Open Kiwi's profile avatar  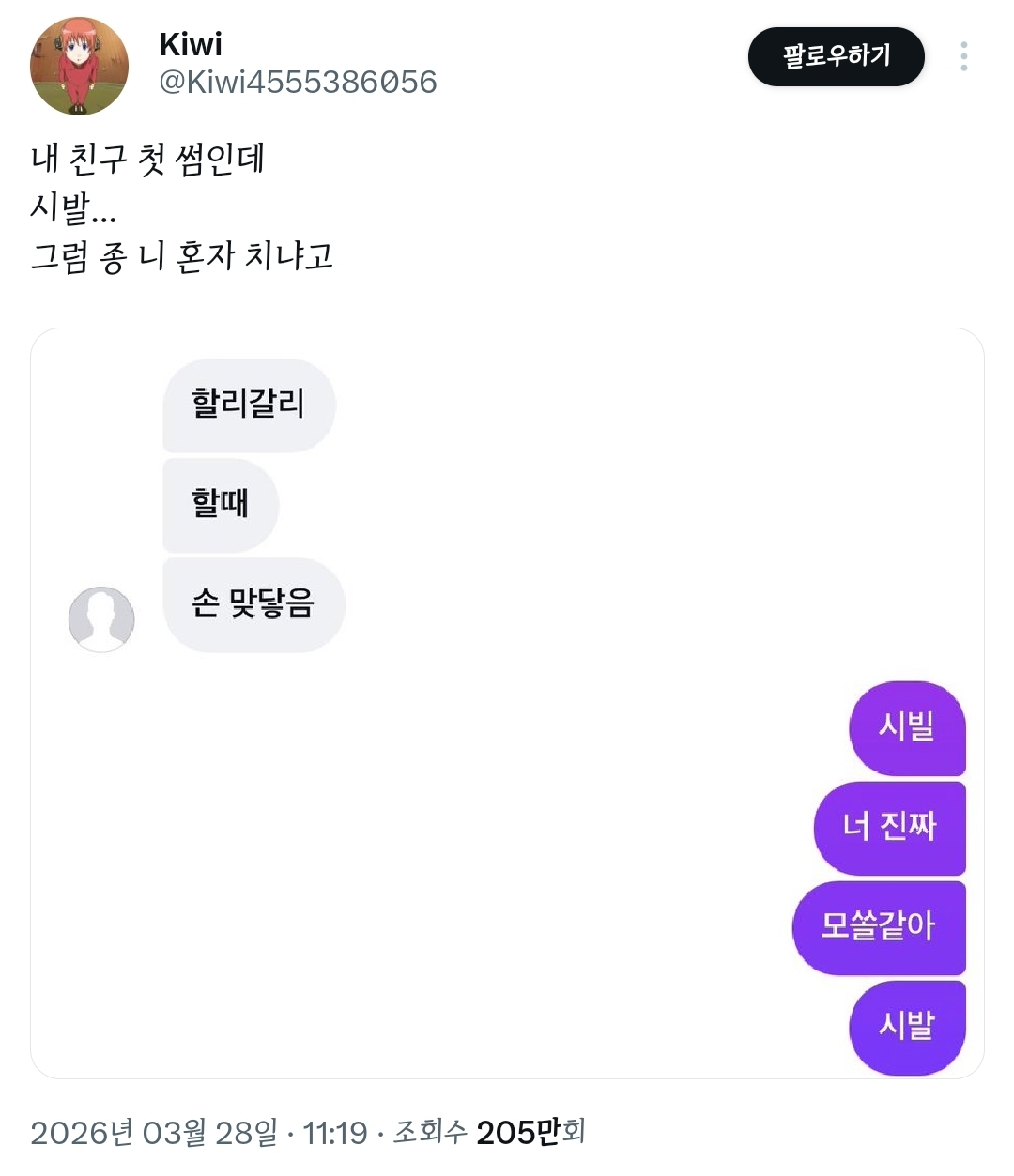click(x=79, y=67)
